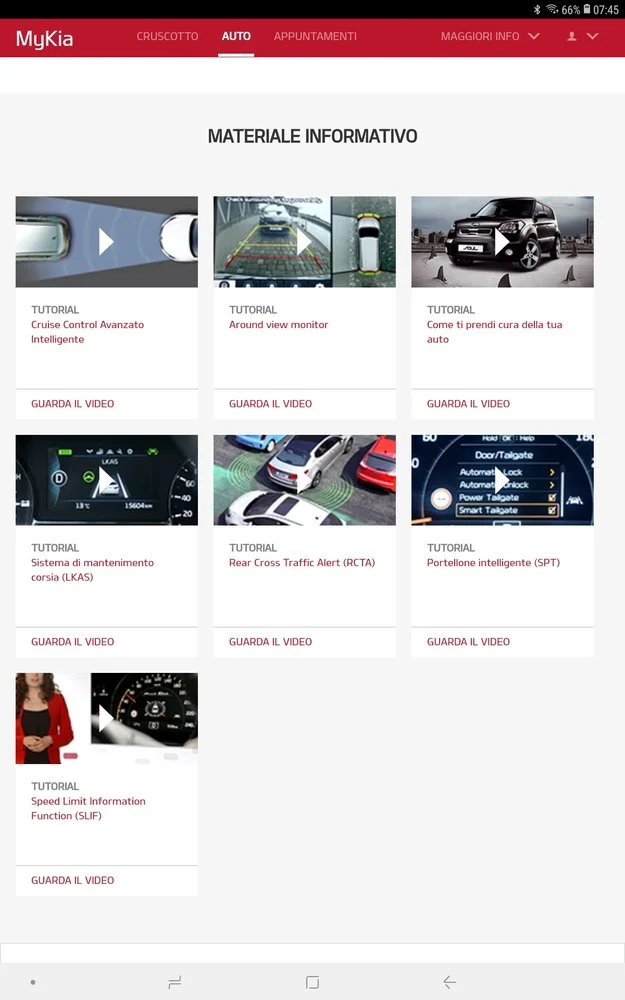Play the Come ti prendi cura video thumbnail

click(x=502, y=242)
